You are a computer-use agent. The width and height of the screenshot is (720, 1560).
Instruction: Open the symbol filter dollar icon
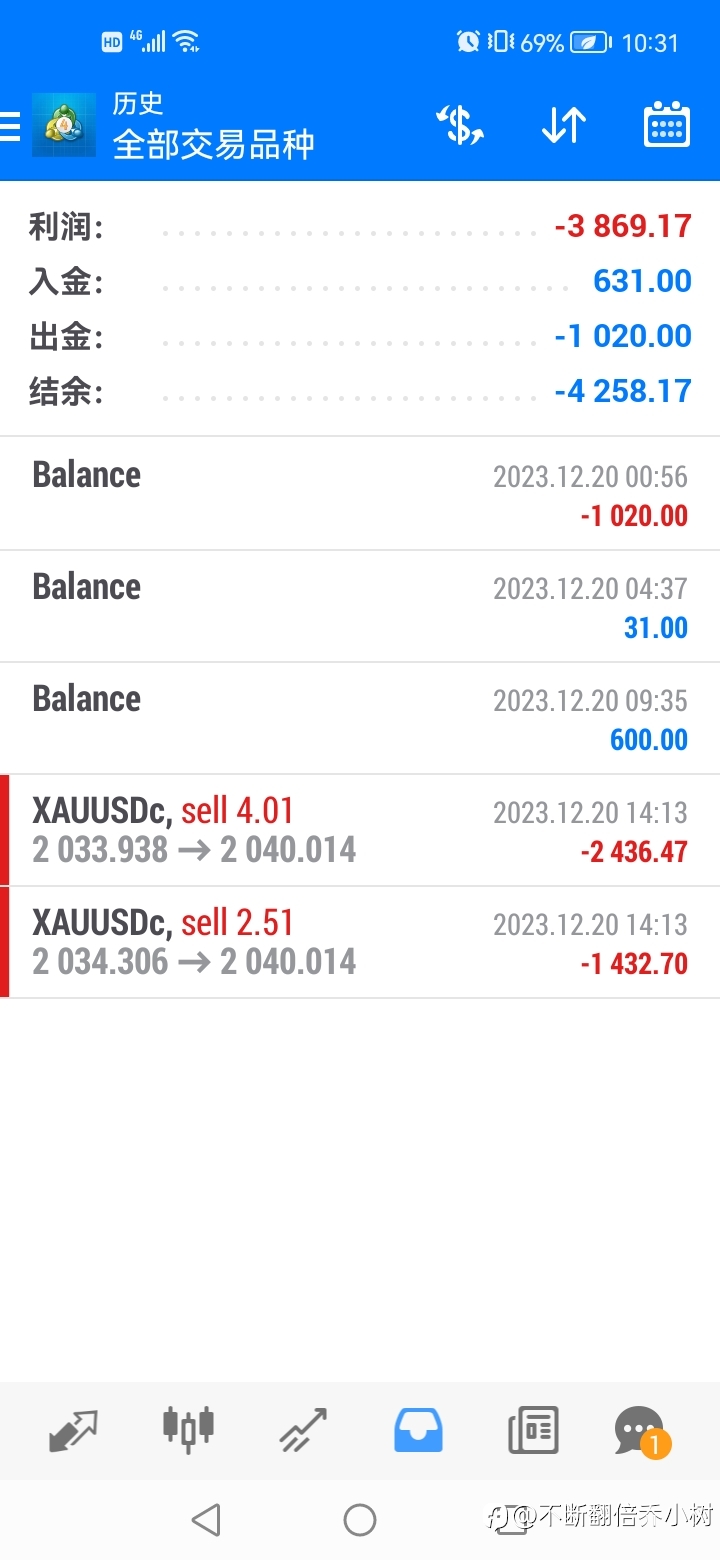(460, 126)
